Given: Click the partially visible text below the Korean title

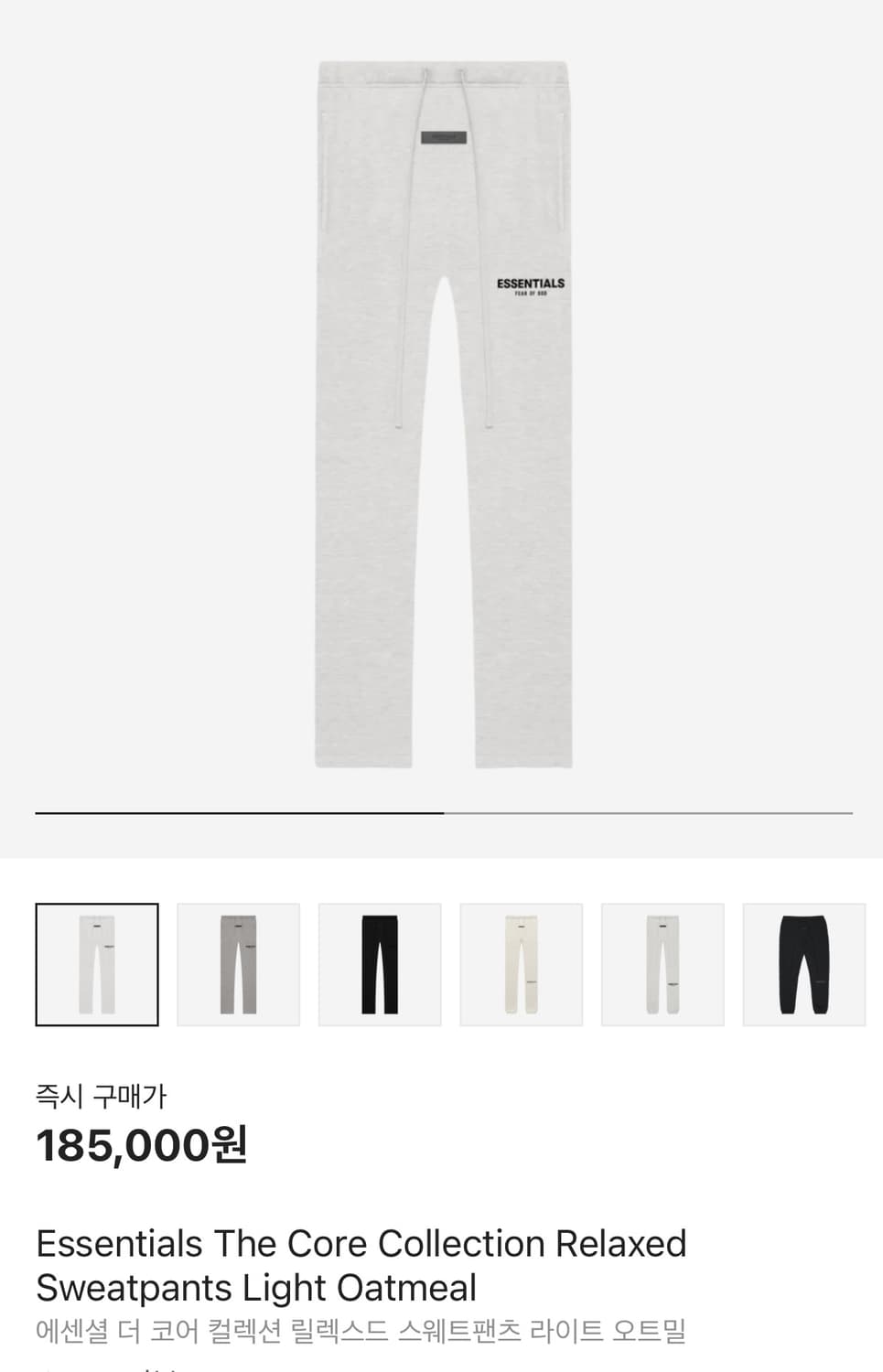Looking at the screenshot, I should pos(110,1368).
